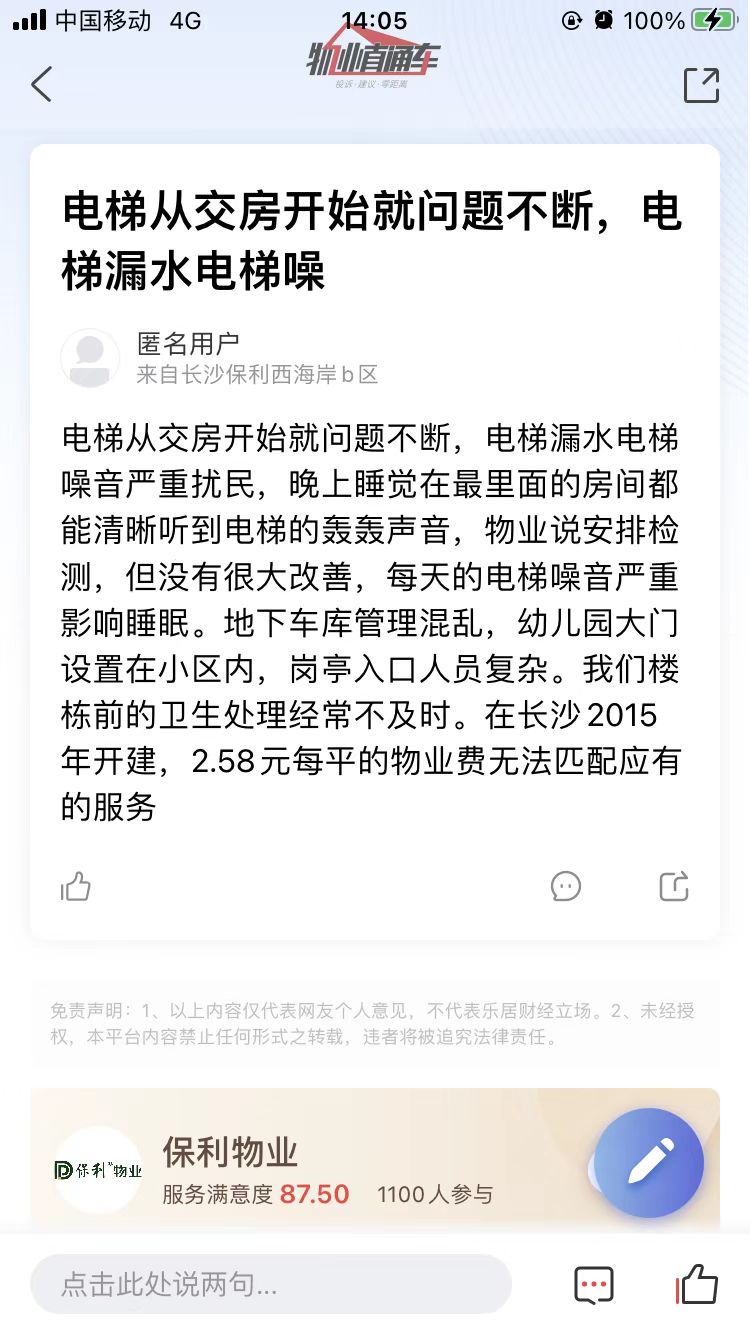
Task: Open the anonymous user's avatar
Action: [x=90, y=358]
